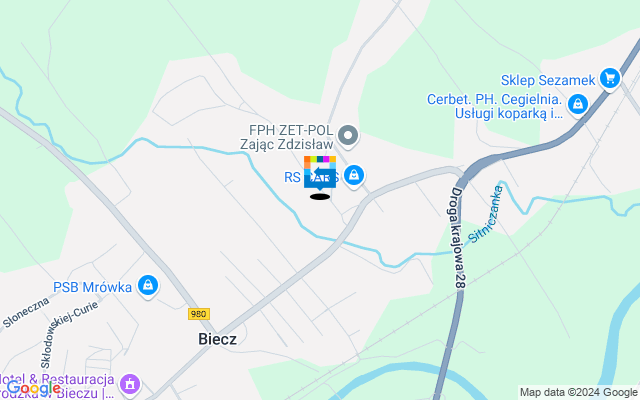Tap the Cerbet PH Cegielnia place pin

tap(577, 103)
